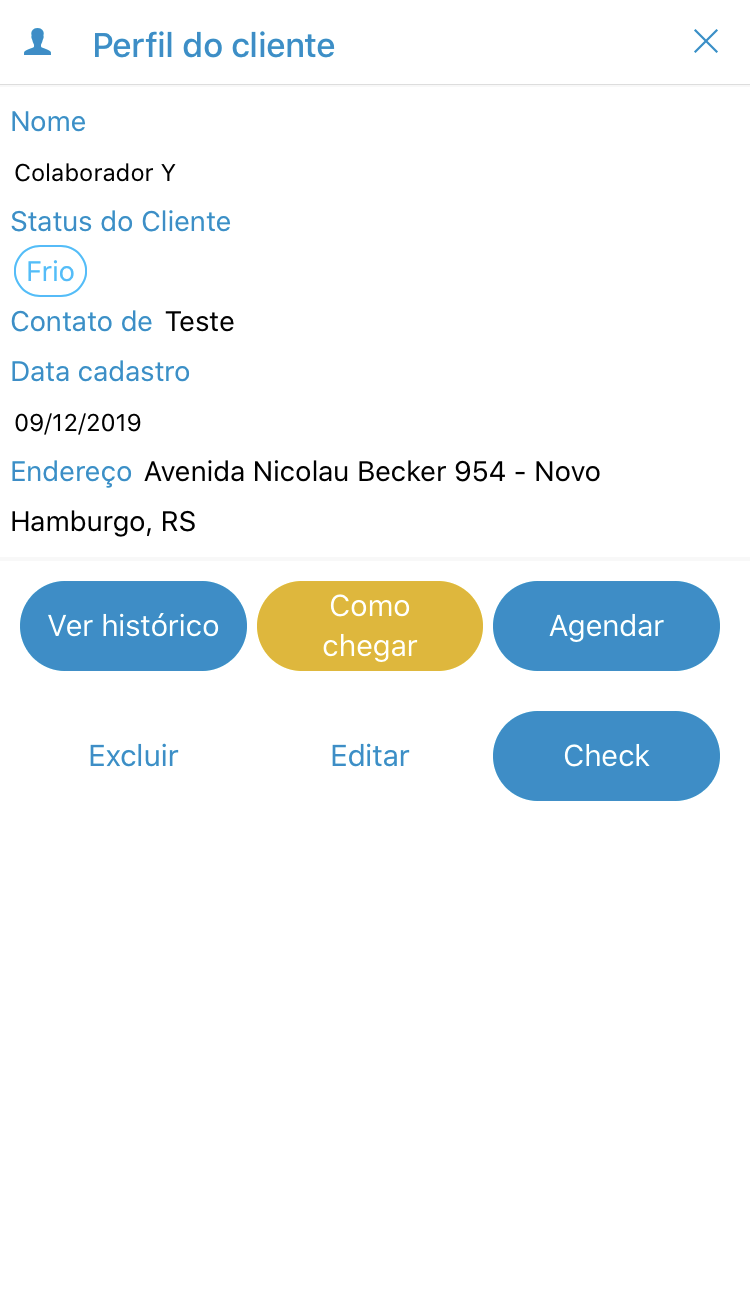750x1291 pixels.
Task: Click the yellow Como chegar button
Action: [370, 626]
